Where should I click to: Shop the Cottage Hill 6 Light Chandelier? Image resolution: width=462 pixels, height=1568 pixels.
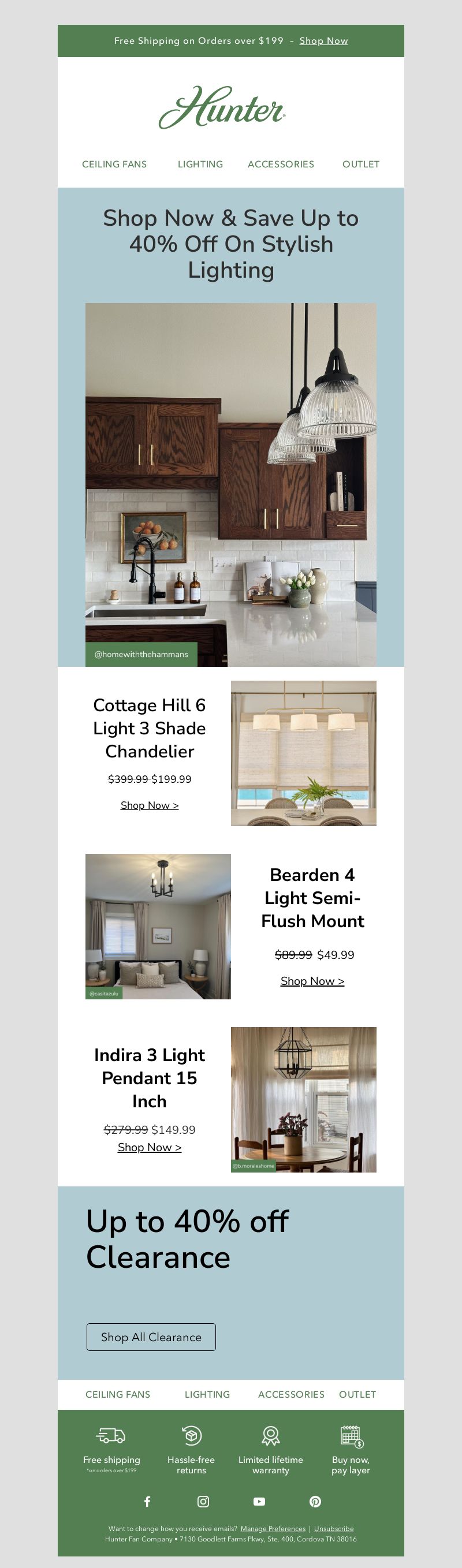[x=149, y=805]
